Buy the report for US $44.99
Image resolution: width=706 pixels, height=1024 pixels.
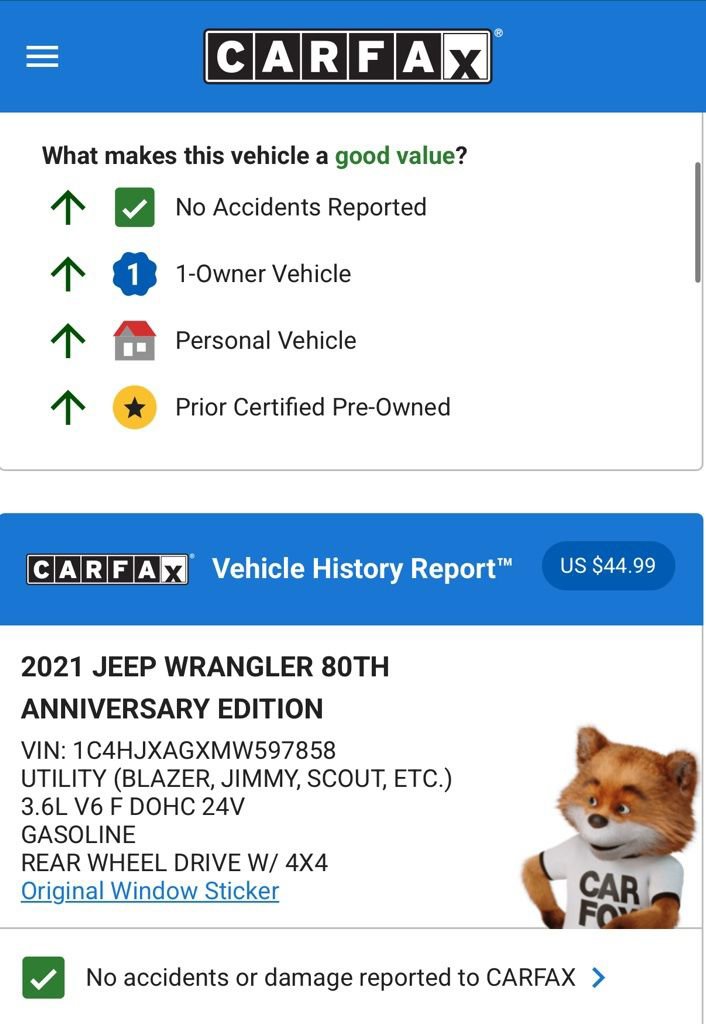click(608, 566)
